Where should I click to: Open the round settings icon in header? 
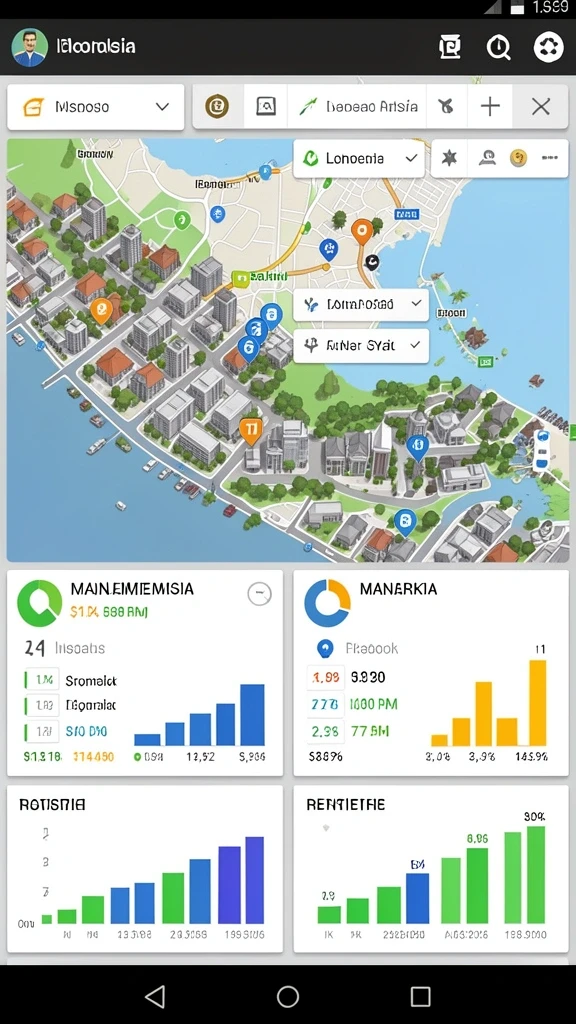pyautogui.click(x=548, y=47)
